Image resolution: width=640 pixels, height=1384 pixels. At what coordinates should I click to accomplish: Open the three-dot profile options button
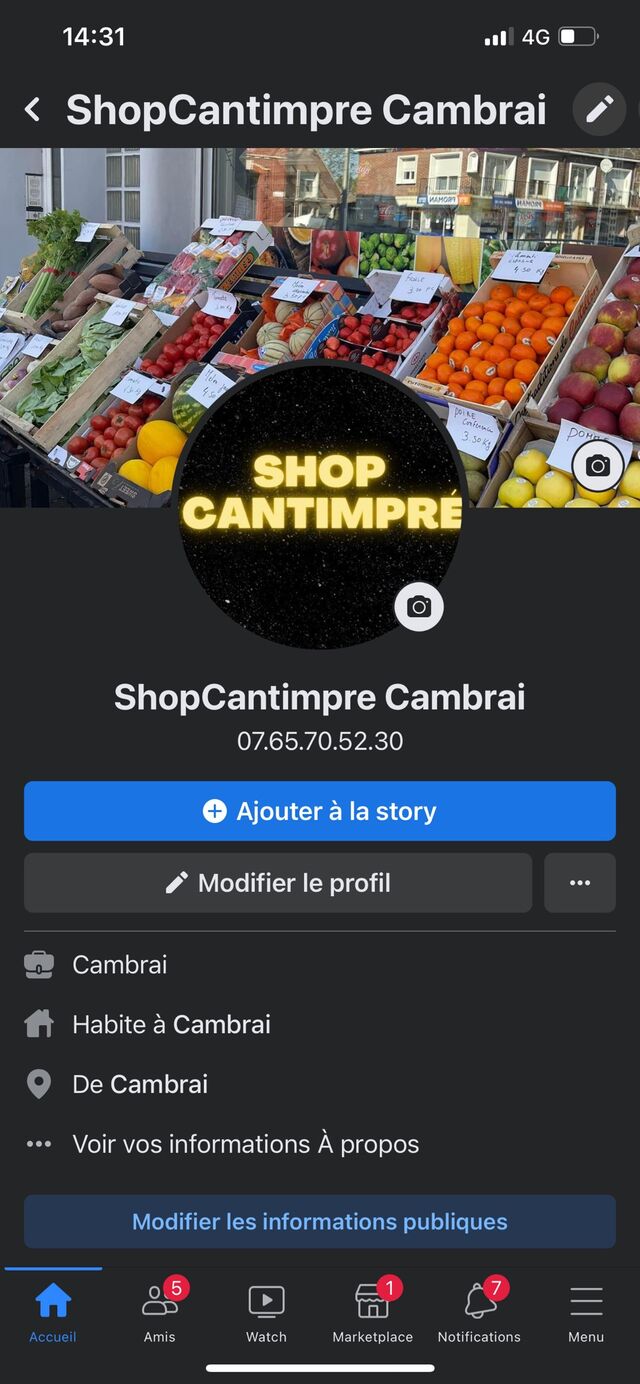click(580, 883)
